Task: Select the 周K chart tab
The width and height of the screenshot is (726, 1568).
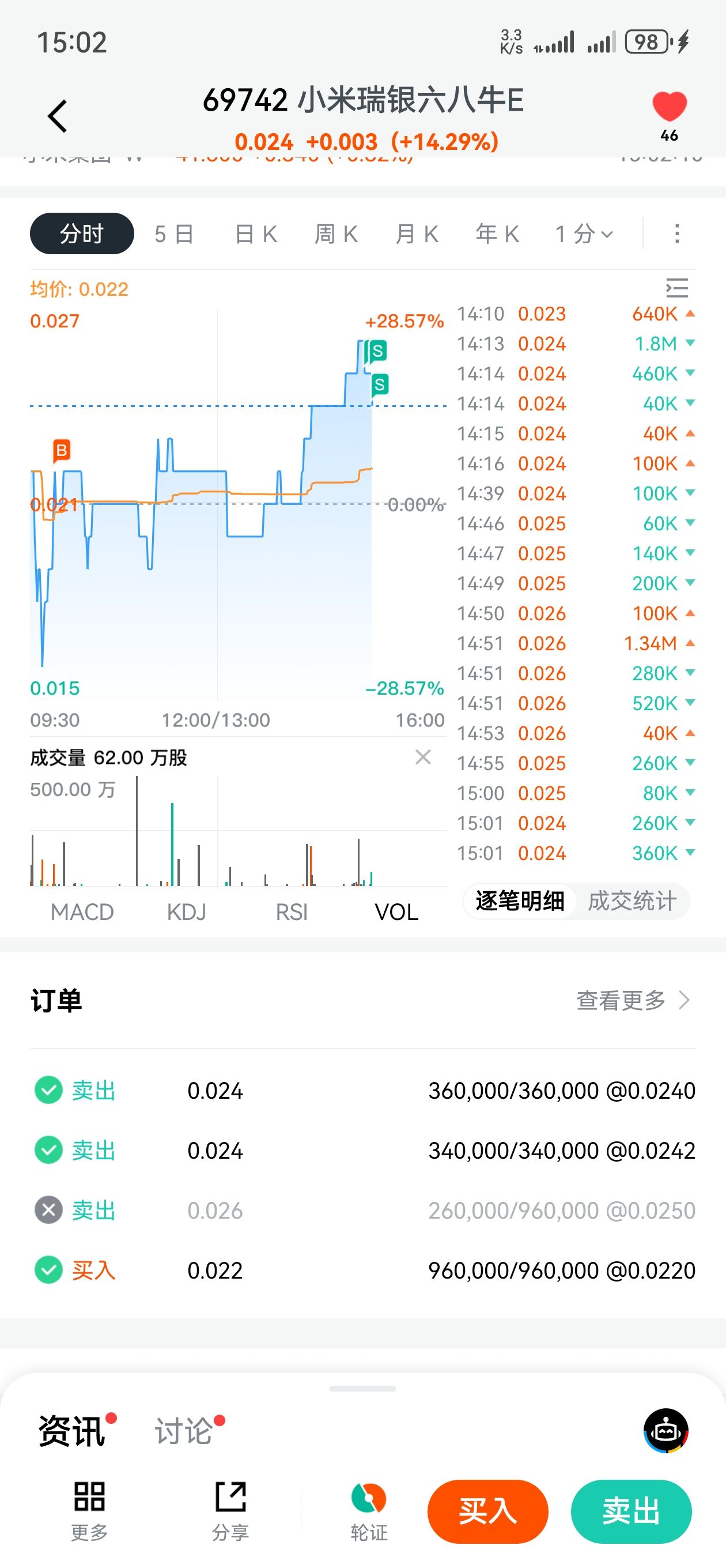Action: click(x=336, y=233)
